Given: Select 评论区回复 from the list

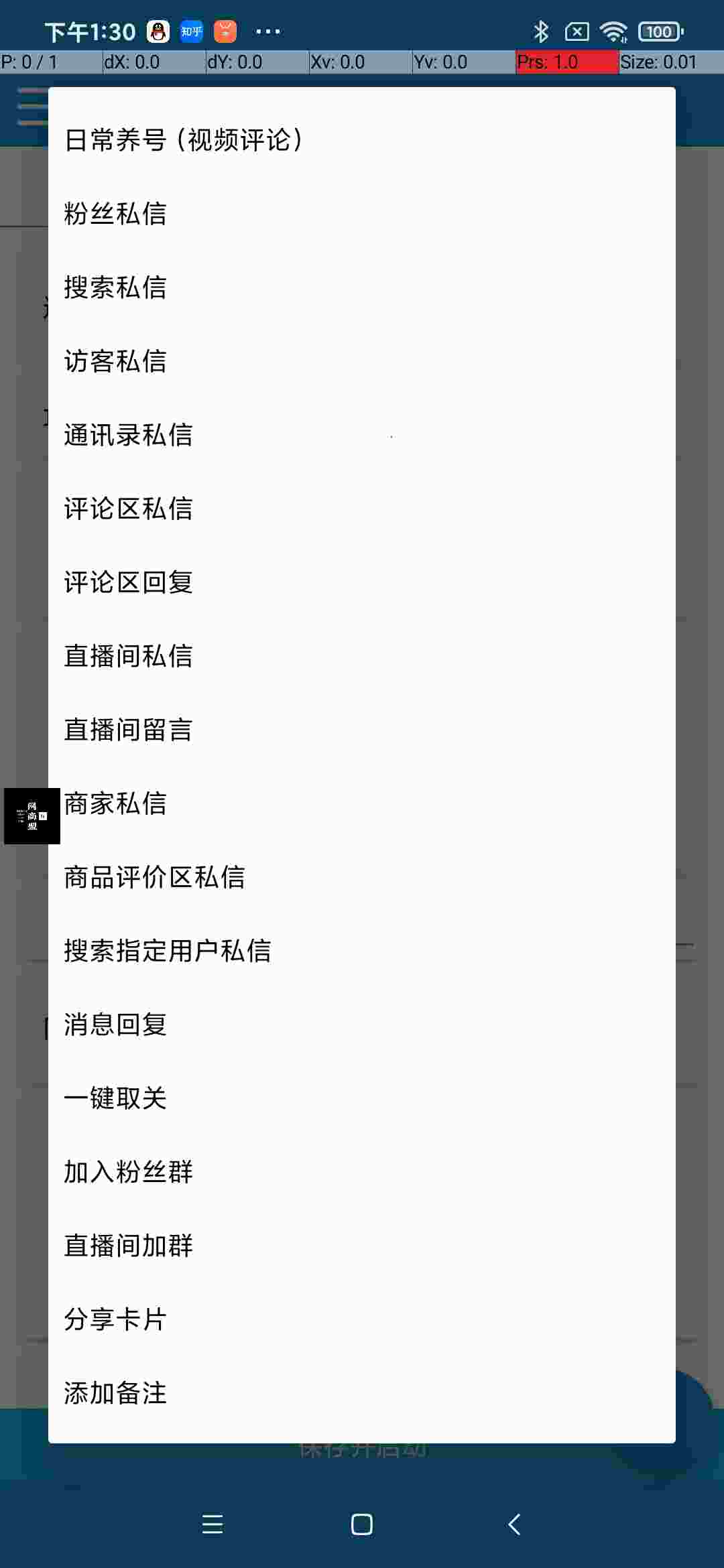Looking at the screenshot, I should [129, 582].
